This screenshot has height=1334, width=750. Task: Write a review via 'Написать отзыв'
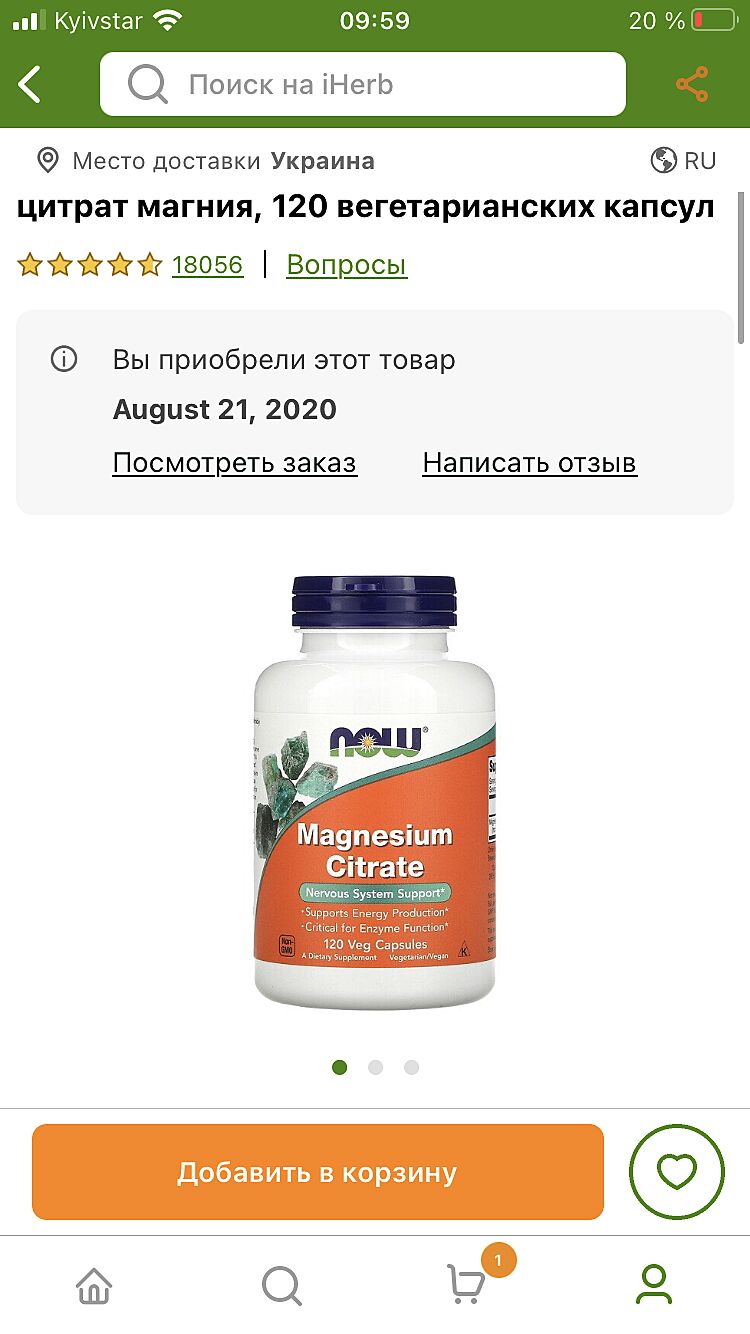(x=529, y=463)
